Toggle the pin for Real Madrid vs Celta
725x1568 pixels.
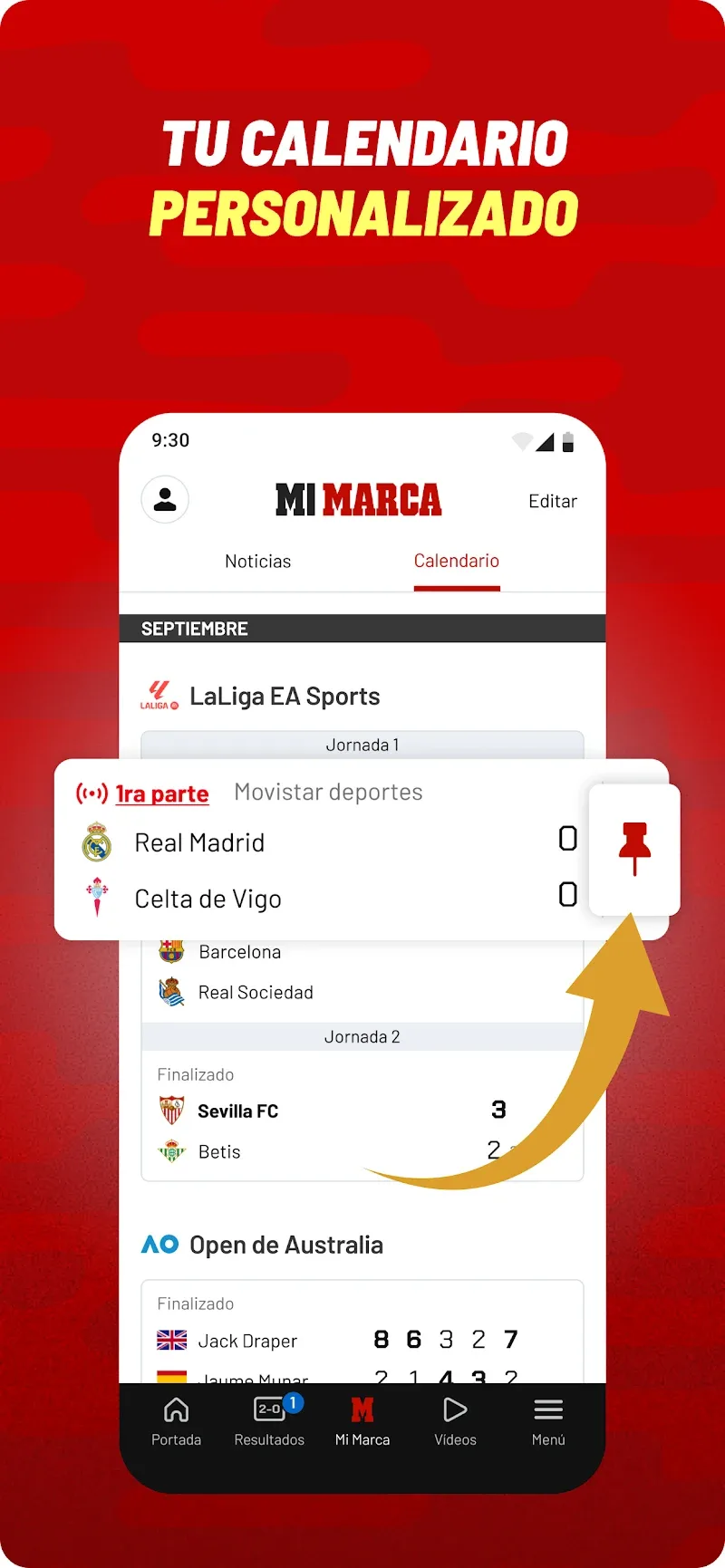[634, 848]
